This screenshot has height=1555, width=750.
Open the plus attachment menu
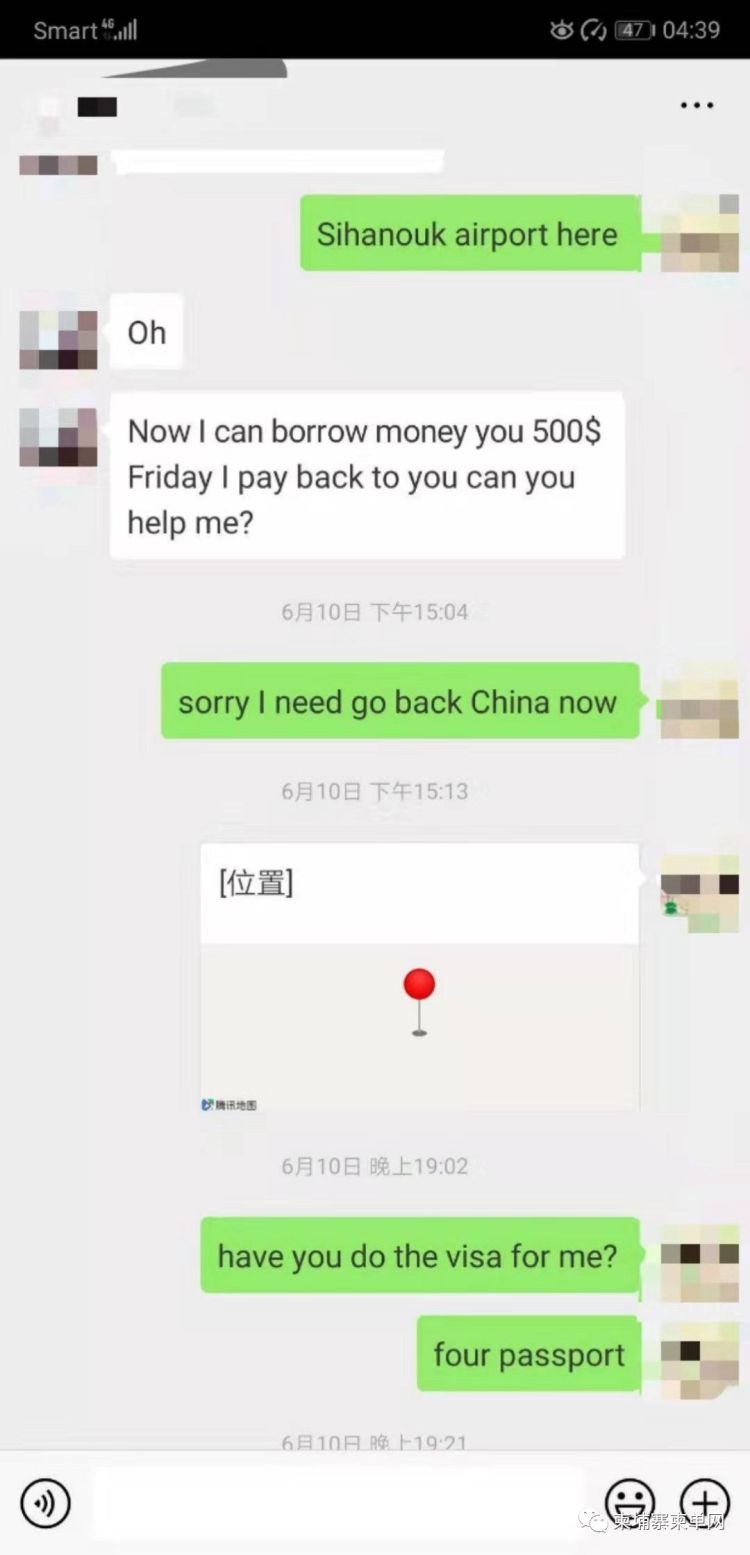(705, 1502)
